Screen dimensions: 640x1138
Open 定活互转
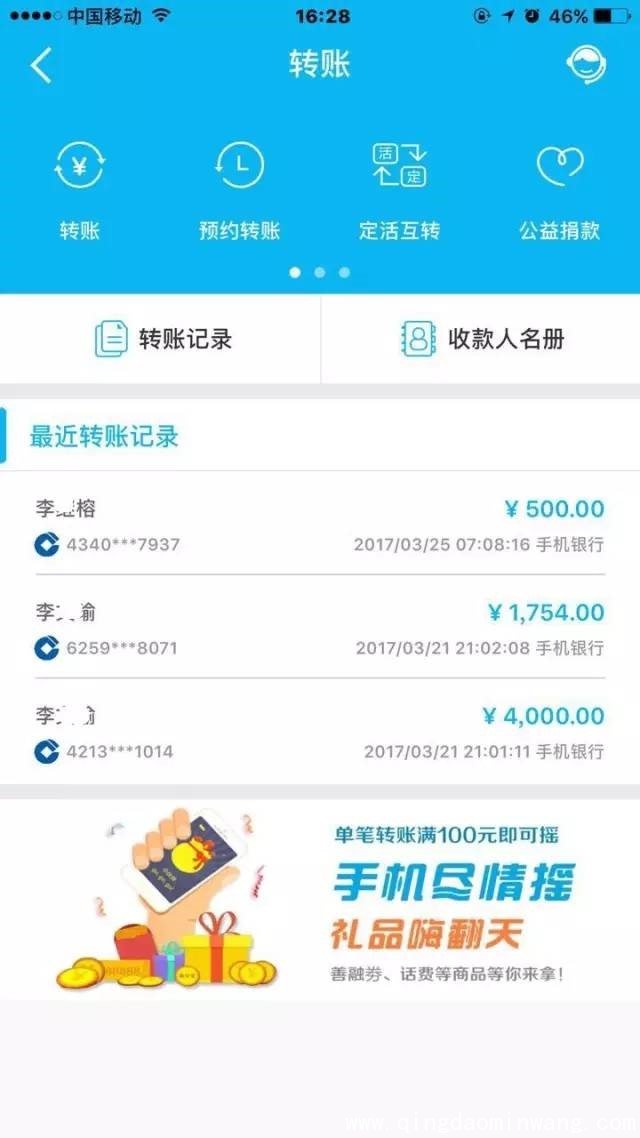(399, 190)
